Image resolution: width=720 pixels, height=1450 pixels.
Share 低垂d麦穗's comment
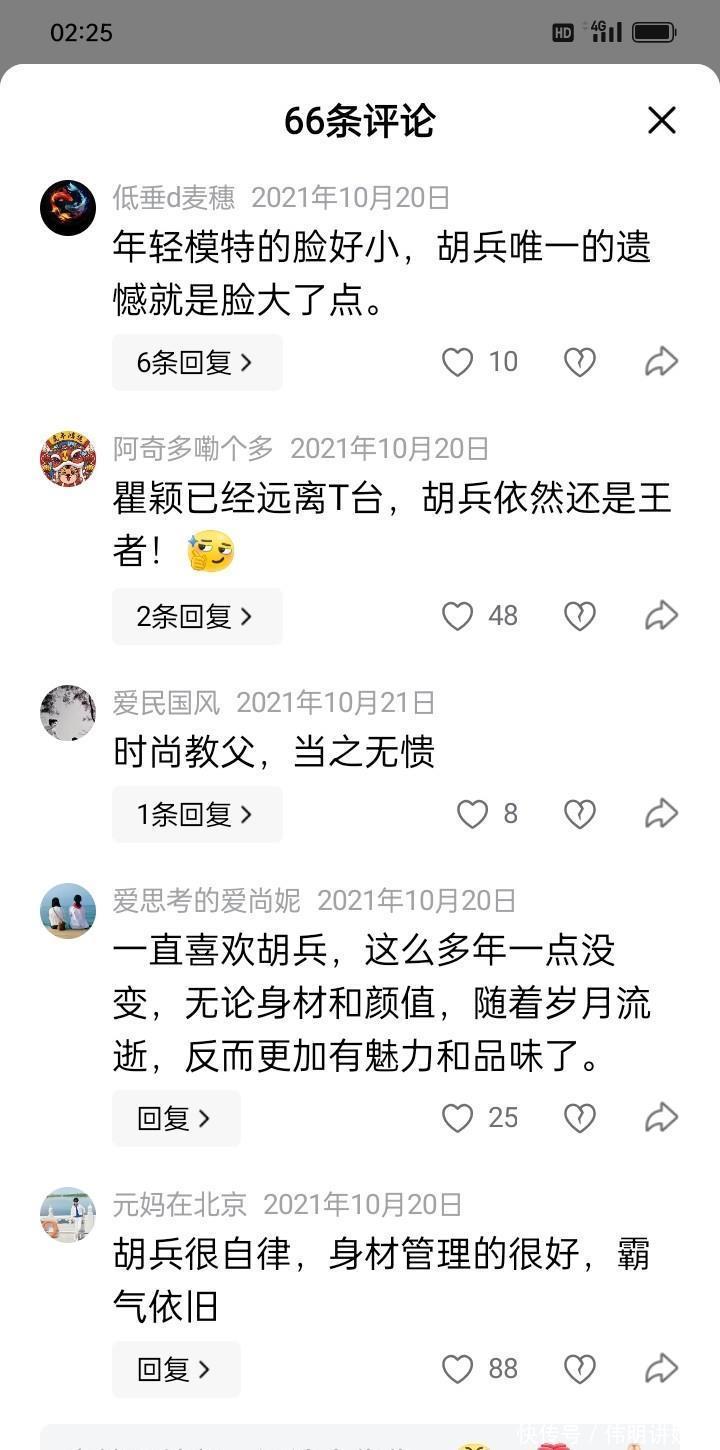coord(662,362)
